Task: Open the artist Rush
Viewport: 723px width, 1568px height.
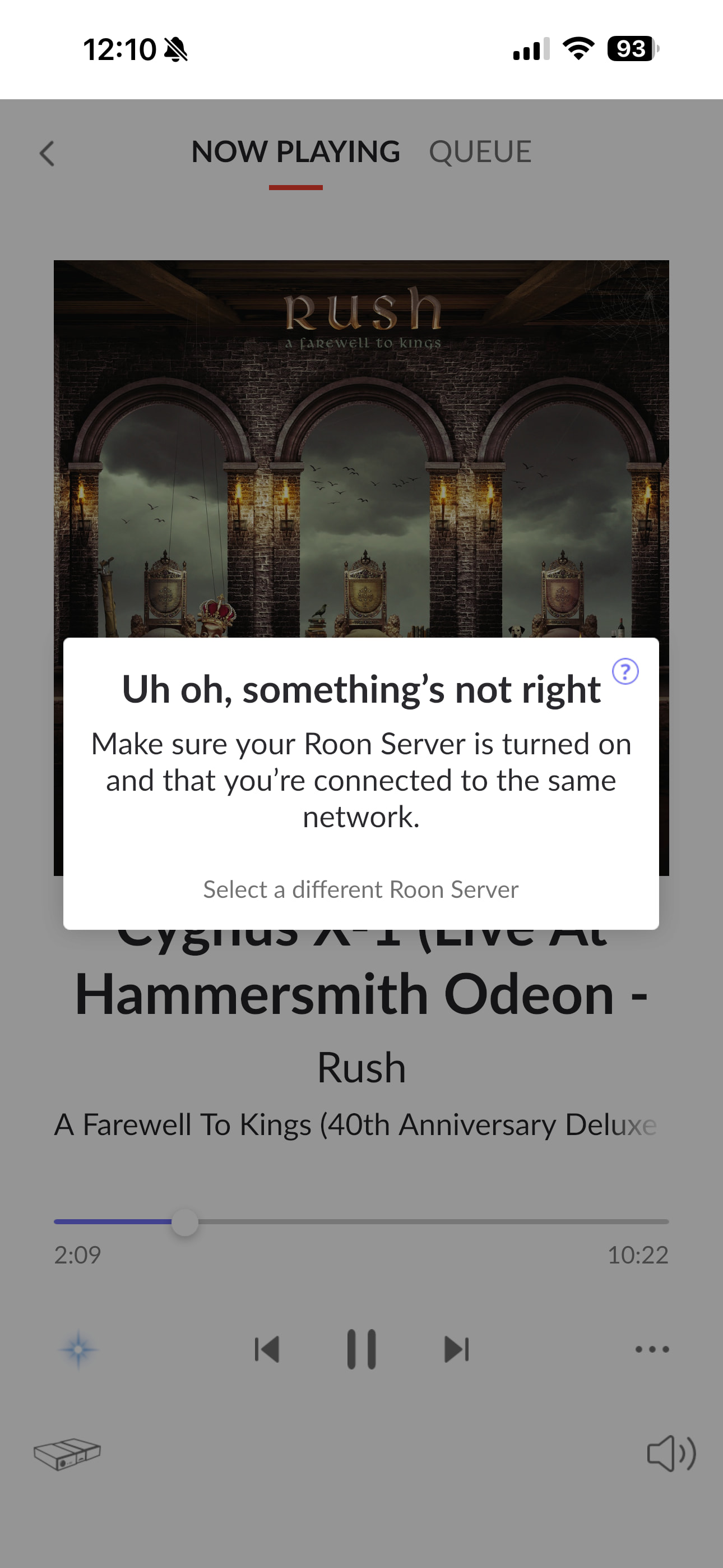Action: point(361,1068)
